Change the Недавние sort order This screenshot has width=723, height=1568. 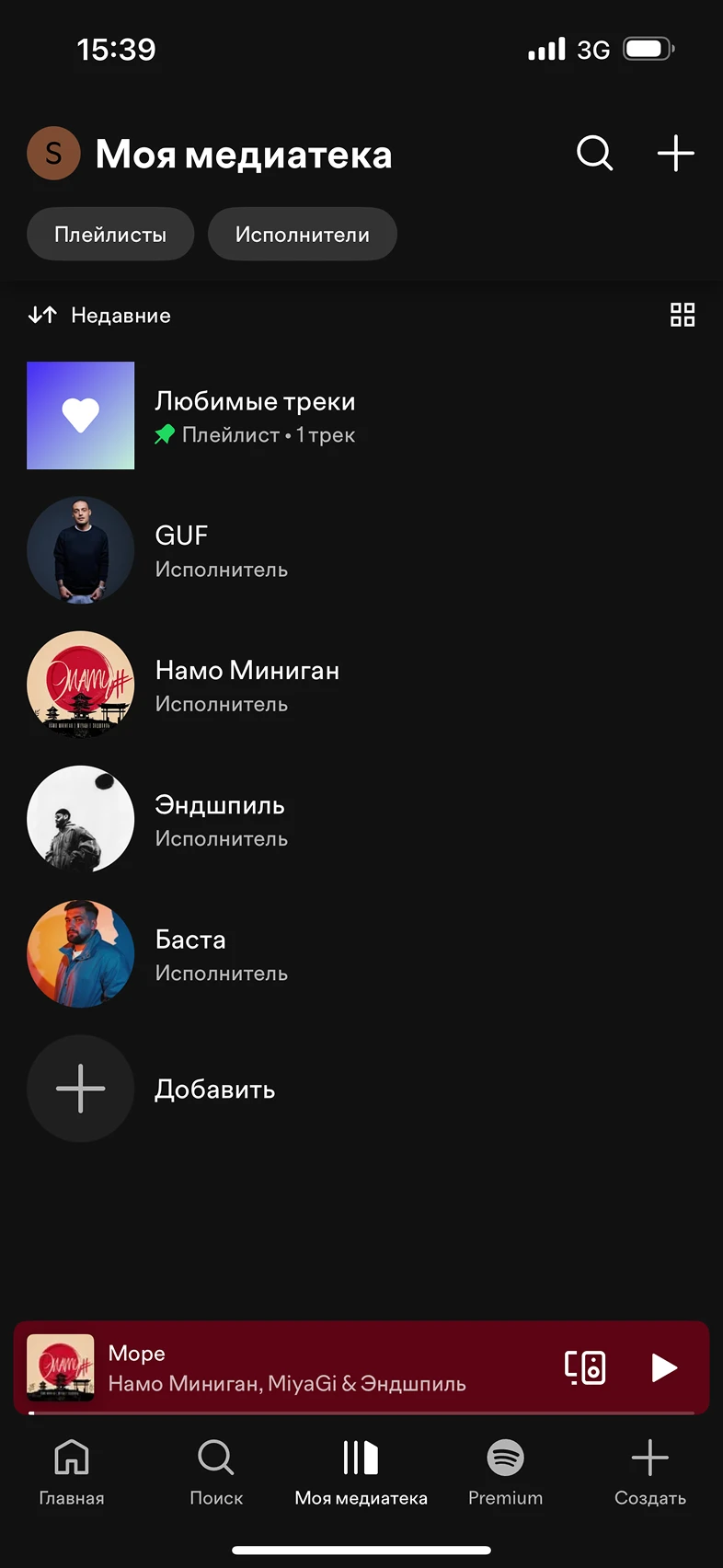point(99,316)
